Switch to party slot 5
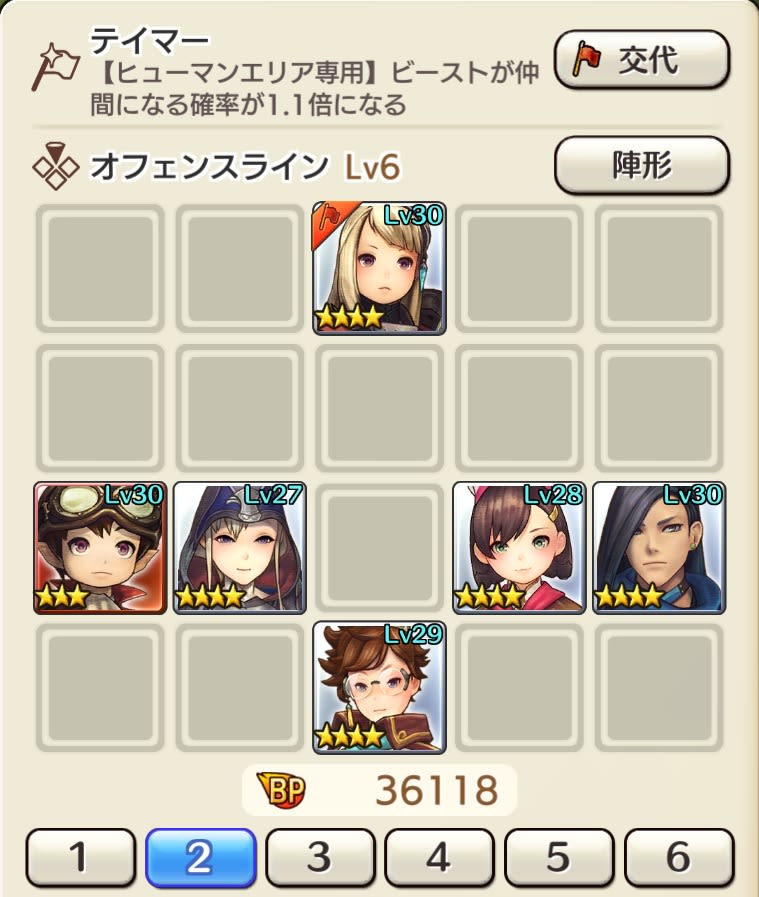Screen dimensions: 759x897 tap(558, 857)
